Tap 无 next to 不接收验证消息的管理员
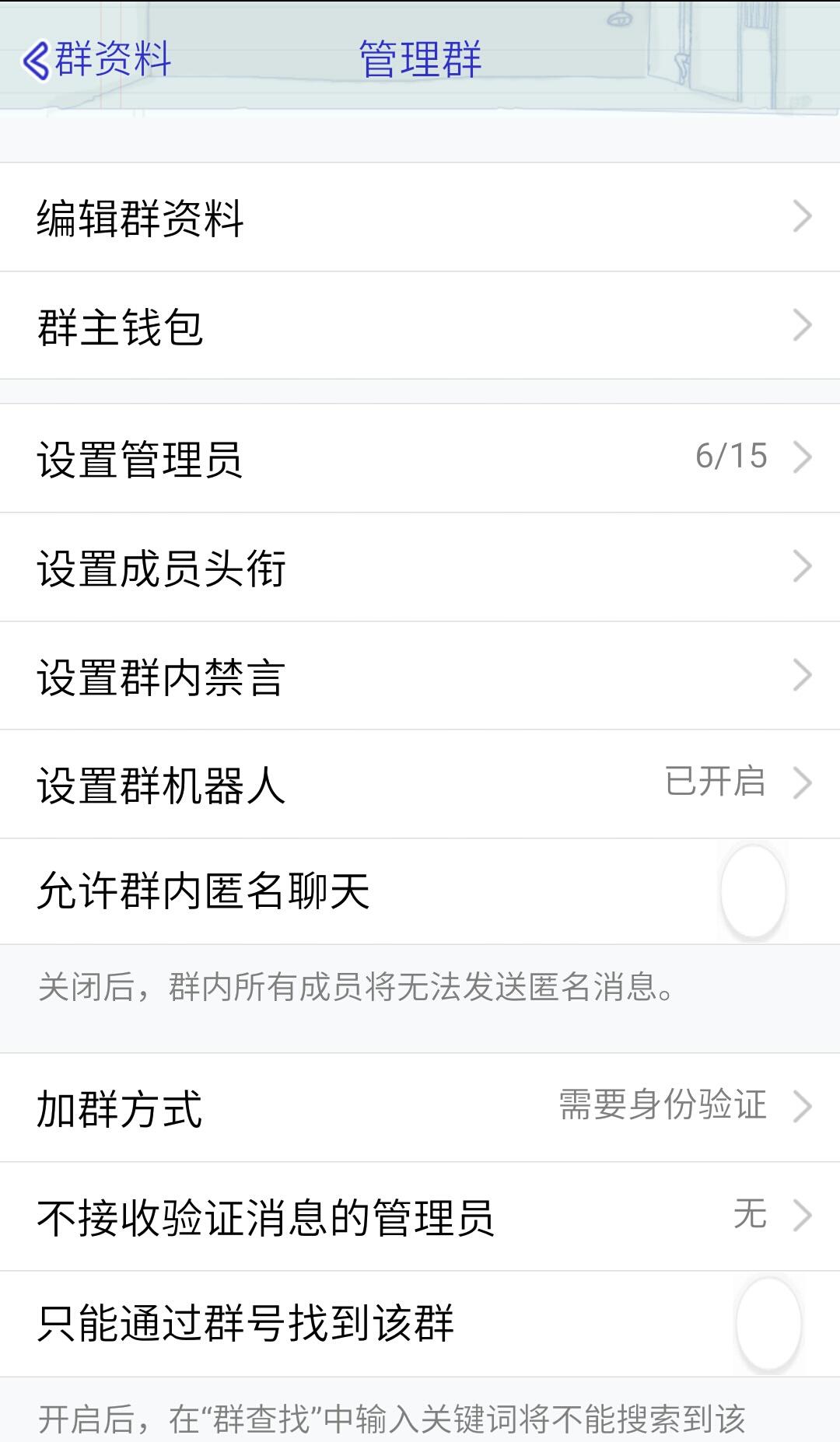The height and width of the screenshot is (1442, 840). [x=749, y=1215]
